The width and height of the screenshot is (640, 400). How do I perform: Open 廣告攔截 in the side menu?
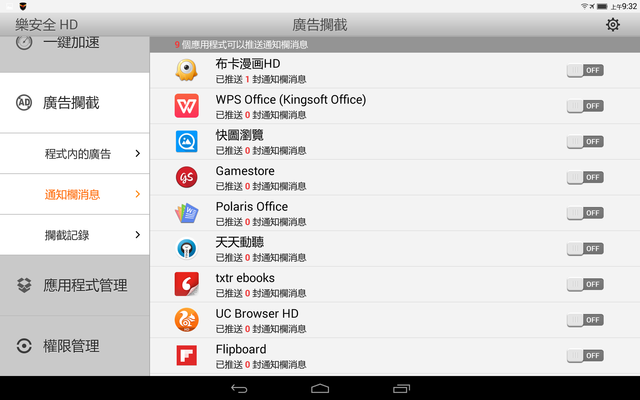[x=75, y=103]
